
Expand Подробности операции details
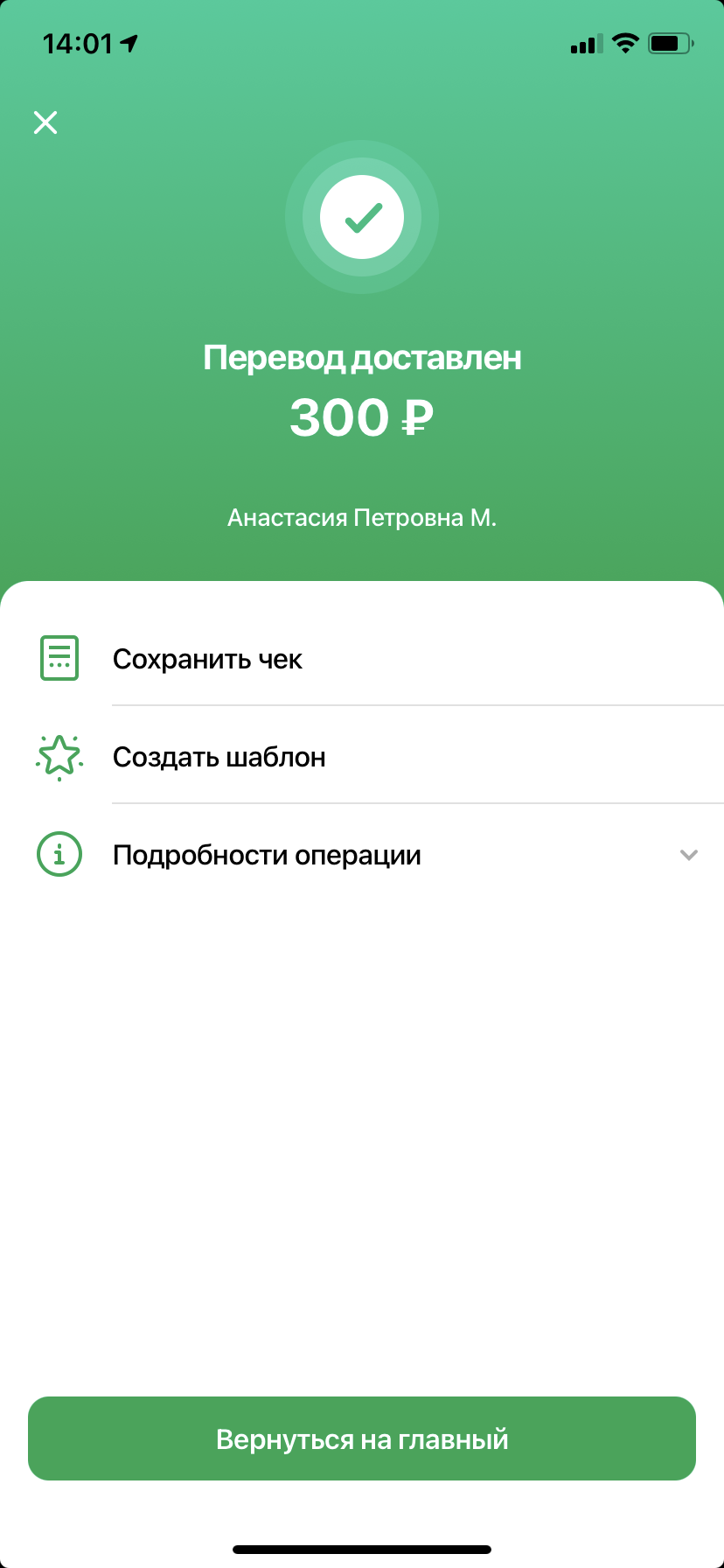click(362, 855)
